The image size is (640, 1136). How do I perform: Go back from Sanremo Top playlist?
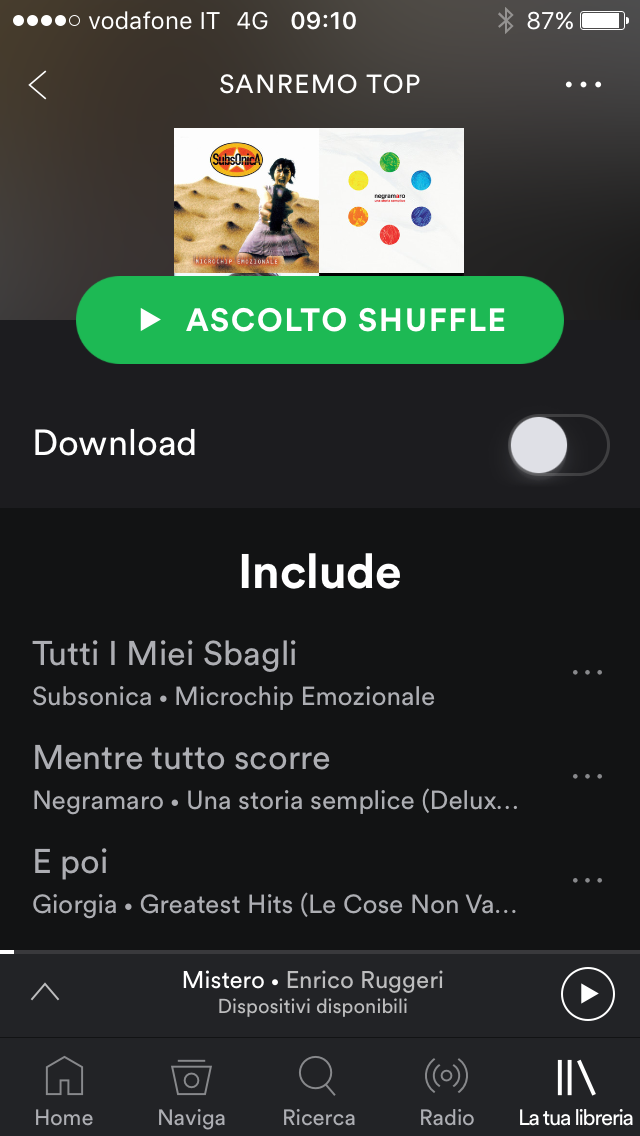point(38,85)
